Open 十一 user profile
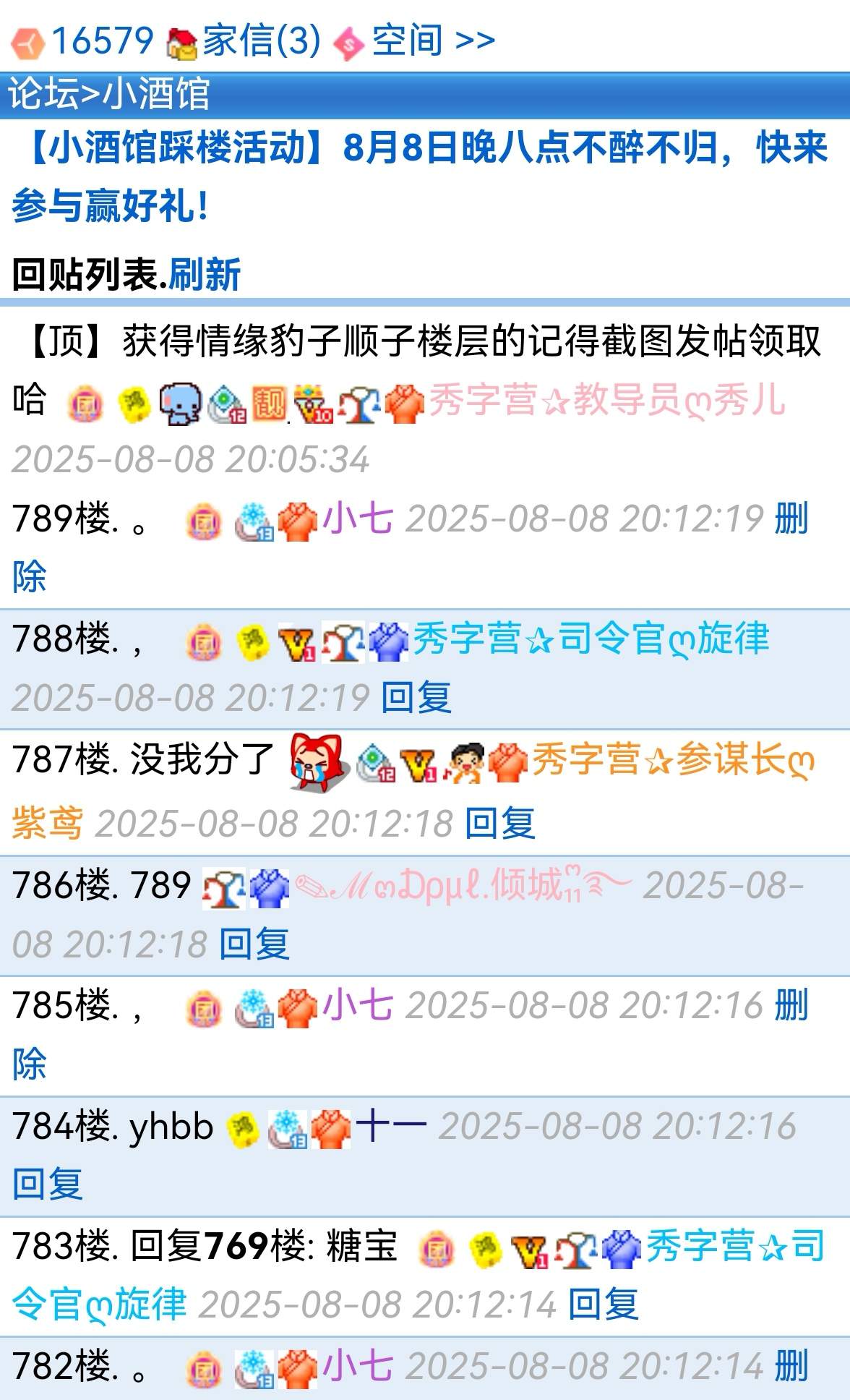Image resolution: width=850 pixels, height=1400 pixels. [391, 1126]
